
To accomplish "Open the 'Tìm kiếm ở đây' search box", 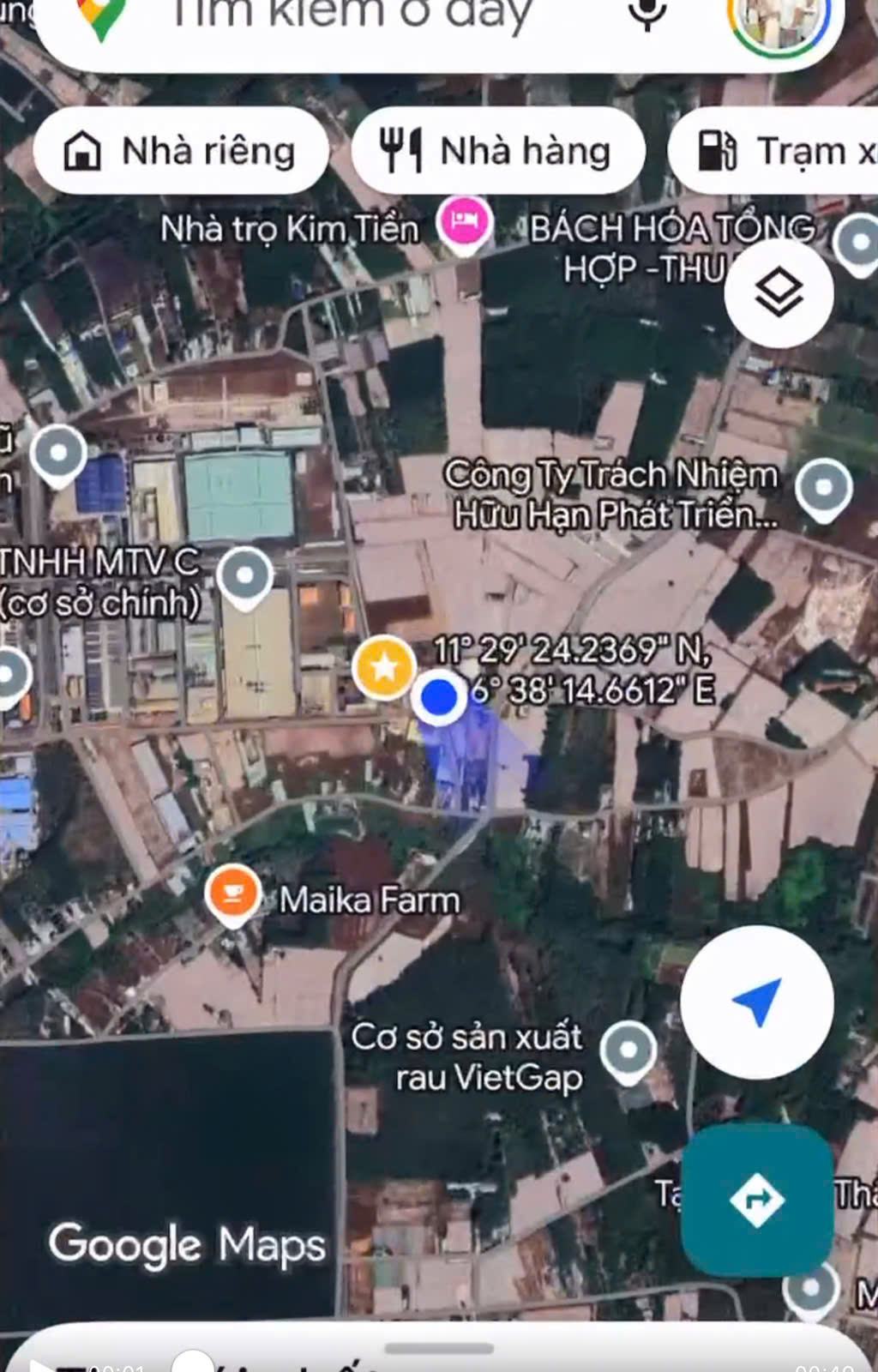I will [352, 15].
